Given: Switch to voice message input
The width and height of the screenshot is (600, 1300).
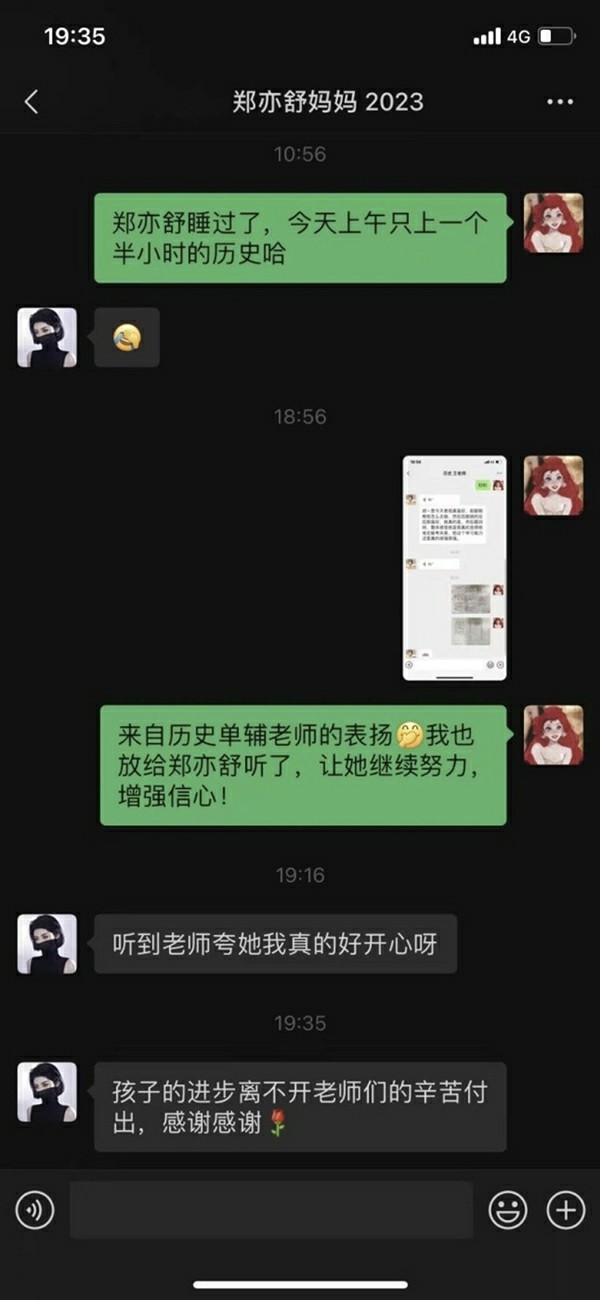Looking at the screenshot, I should 35,1211.
